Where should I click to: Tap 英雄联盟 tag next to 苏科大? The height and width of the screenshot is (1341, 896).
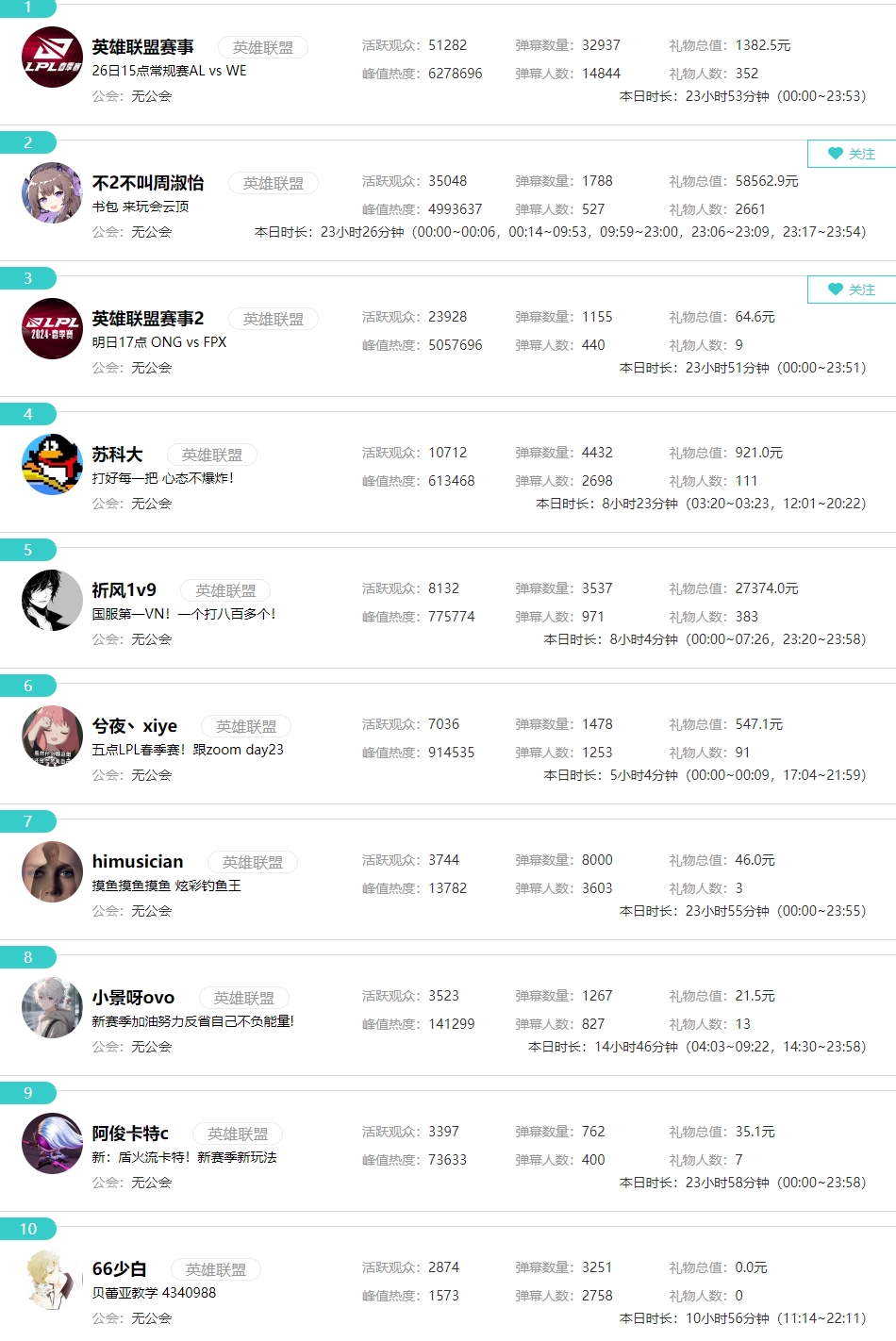tap(211, 455)
